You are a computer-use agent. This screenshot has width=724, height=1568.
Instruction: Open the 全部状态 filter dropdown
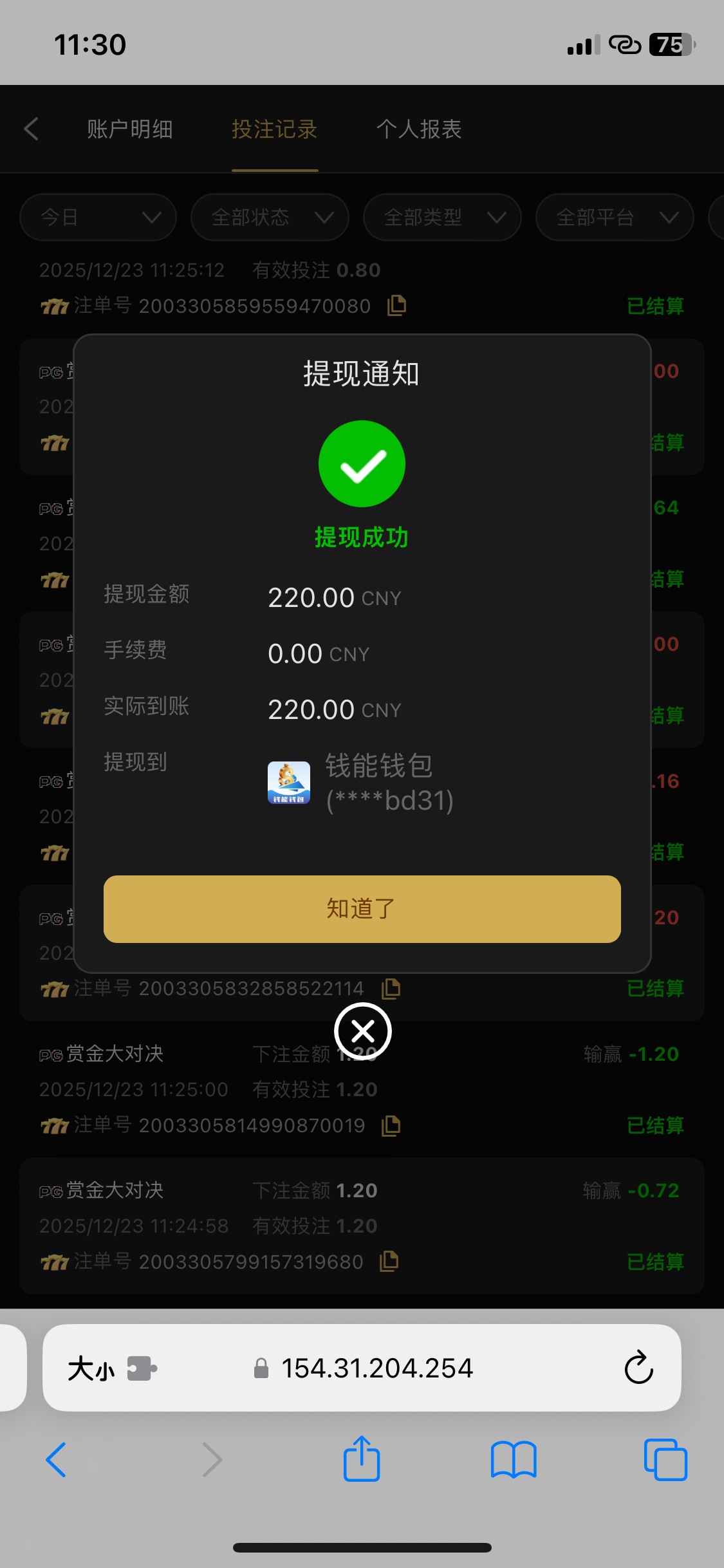click(x=270, y=218)
